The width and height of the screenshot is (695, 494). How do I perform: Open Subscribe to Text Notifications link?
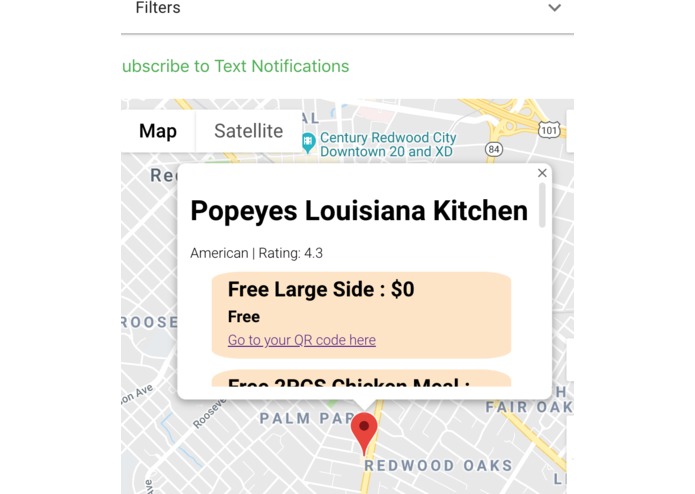236,66
